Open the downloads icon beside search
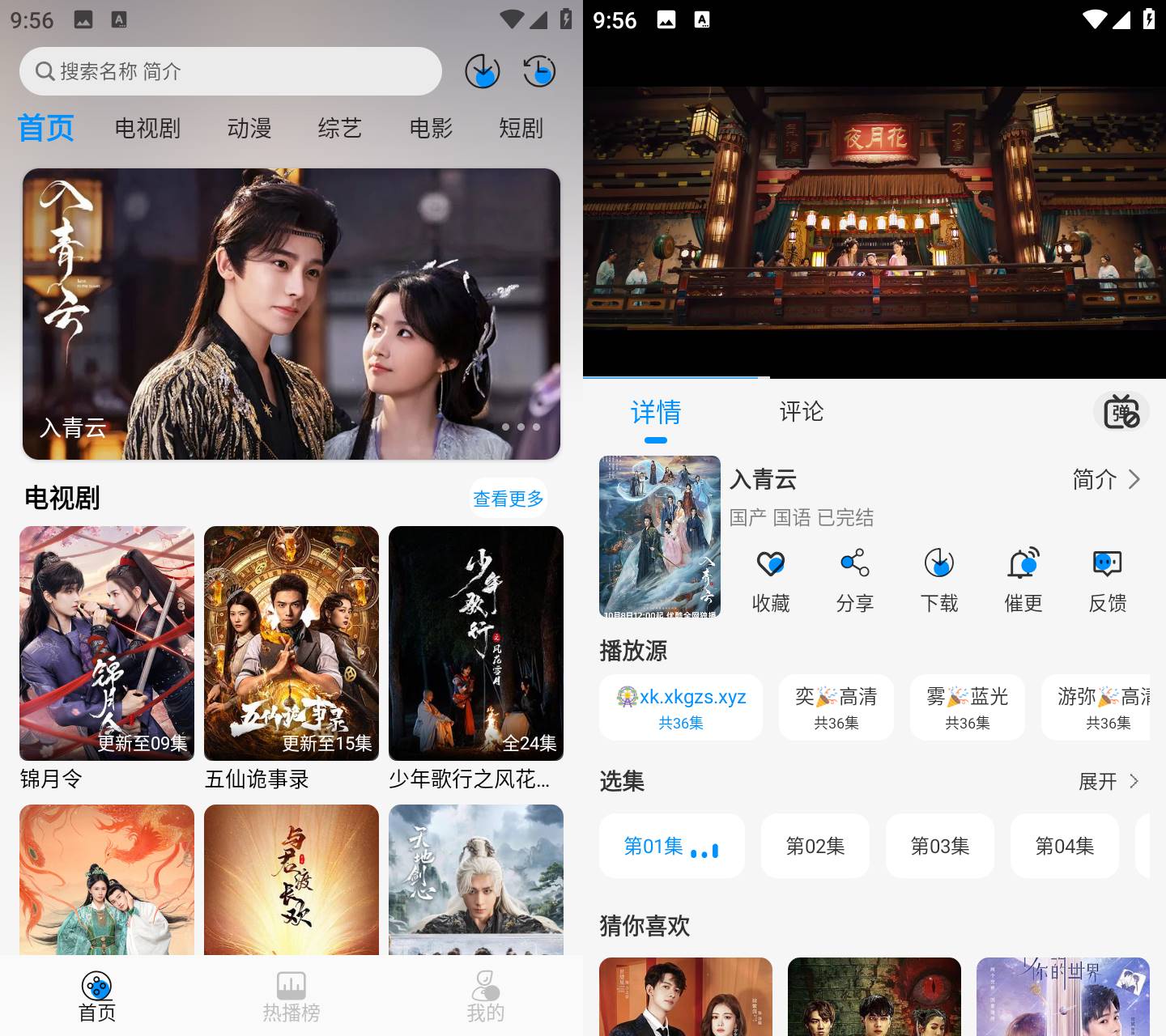This screenshot has height=1036, width=1166. coord(482,71)
